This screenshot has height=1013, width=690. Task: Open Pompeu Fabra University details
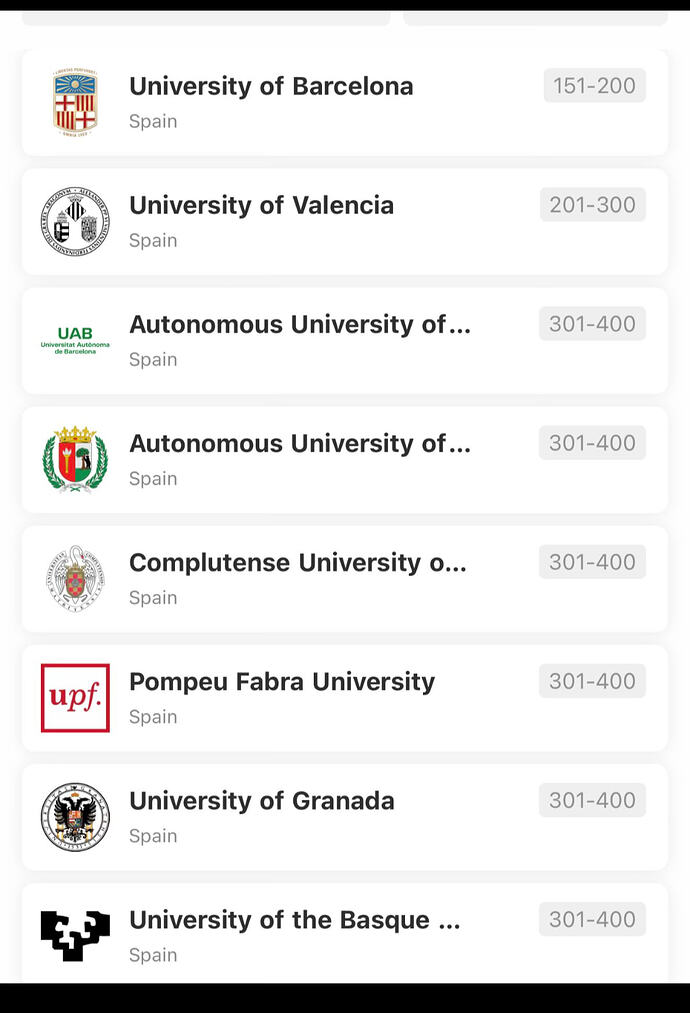pos(282,682)
